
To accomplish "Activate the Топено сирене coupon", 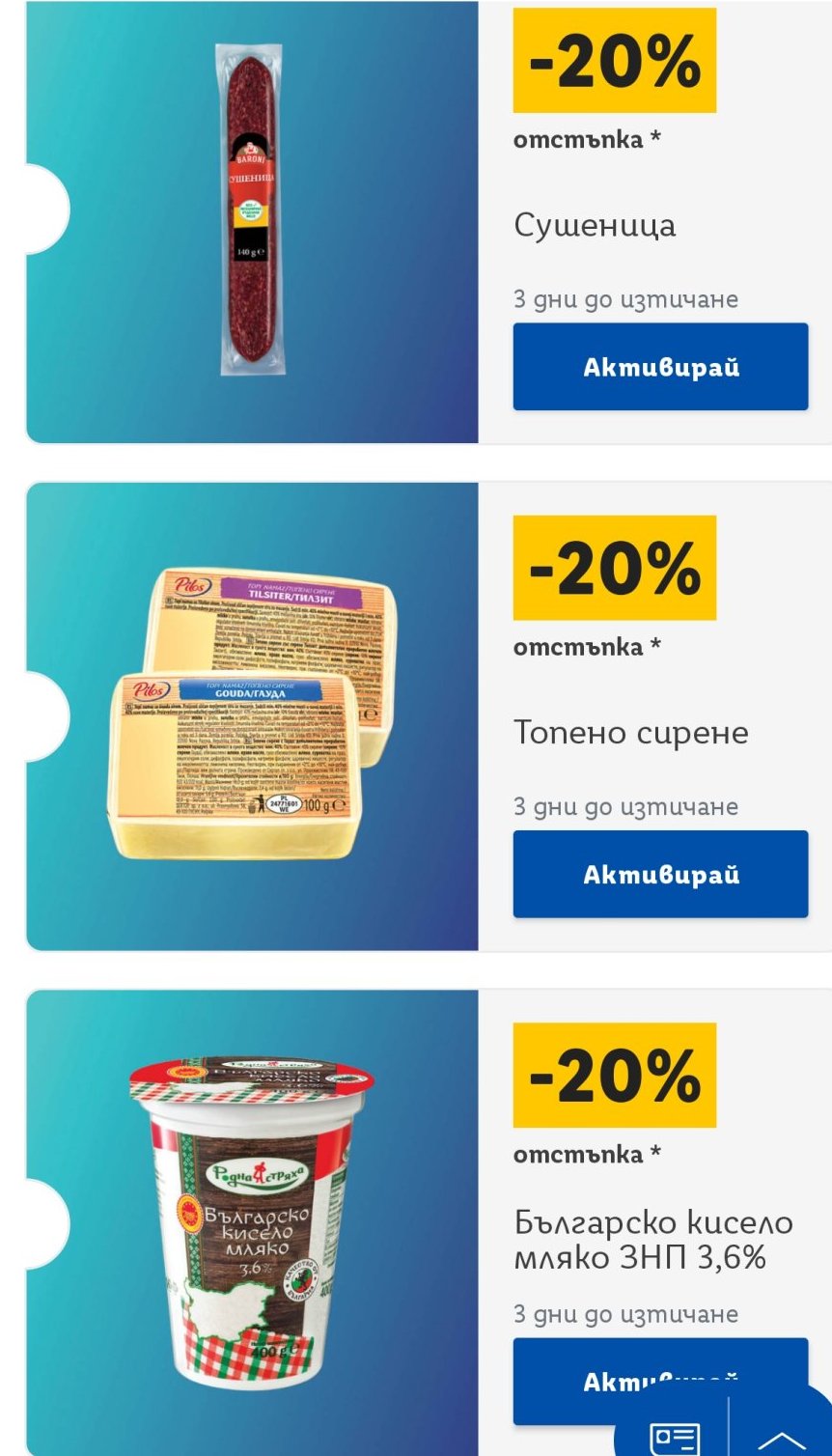I will (660, 874).
